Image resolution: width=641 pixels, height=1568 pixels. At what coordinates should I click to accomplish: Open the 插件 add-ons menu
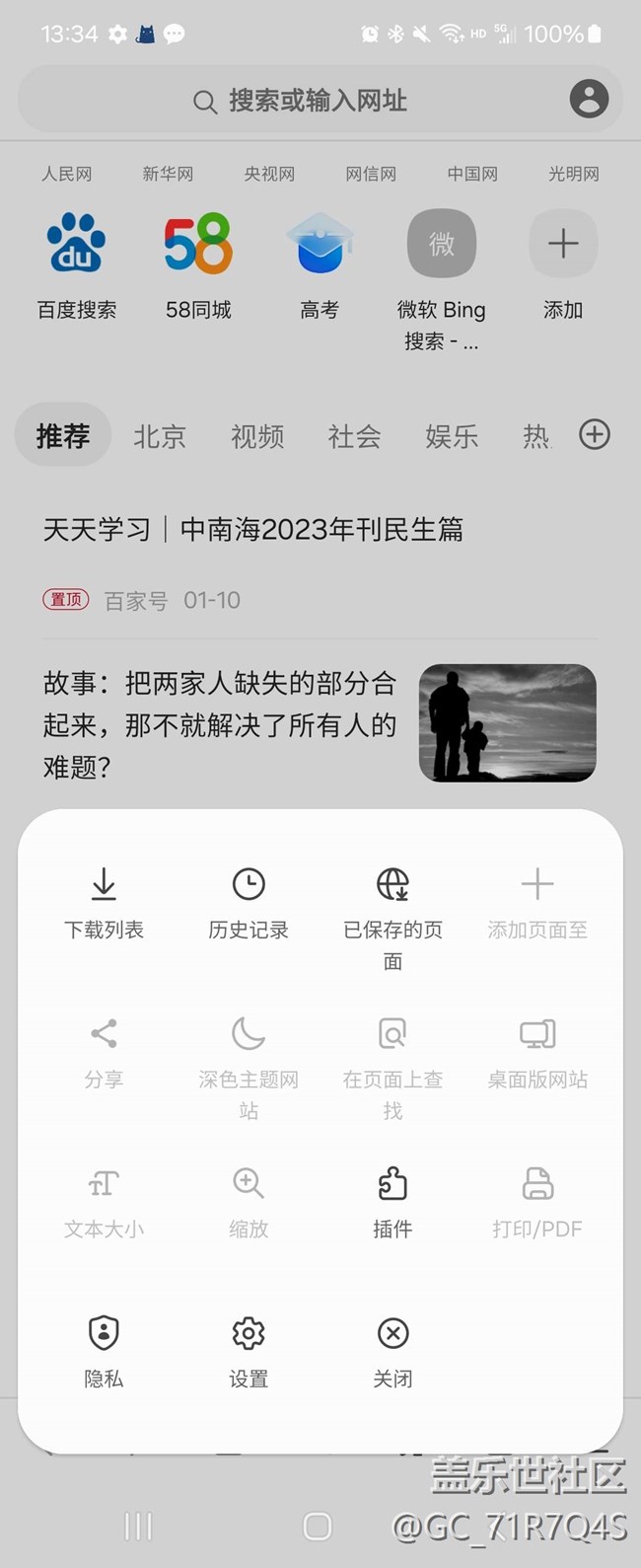coord(392,1200)
